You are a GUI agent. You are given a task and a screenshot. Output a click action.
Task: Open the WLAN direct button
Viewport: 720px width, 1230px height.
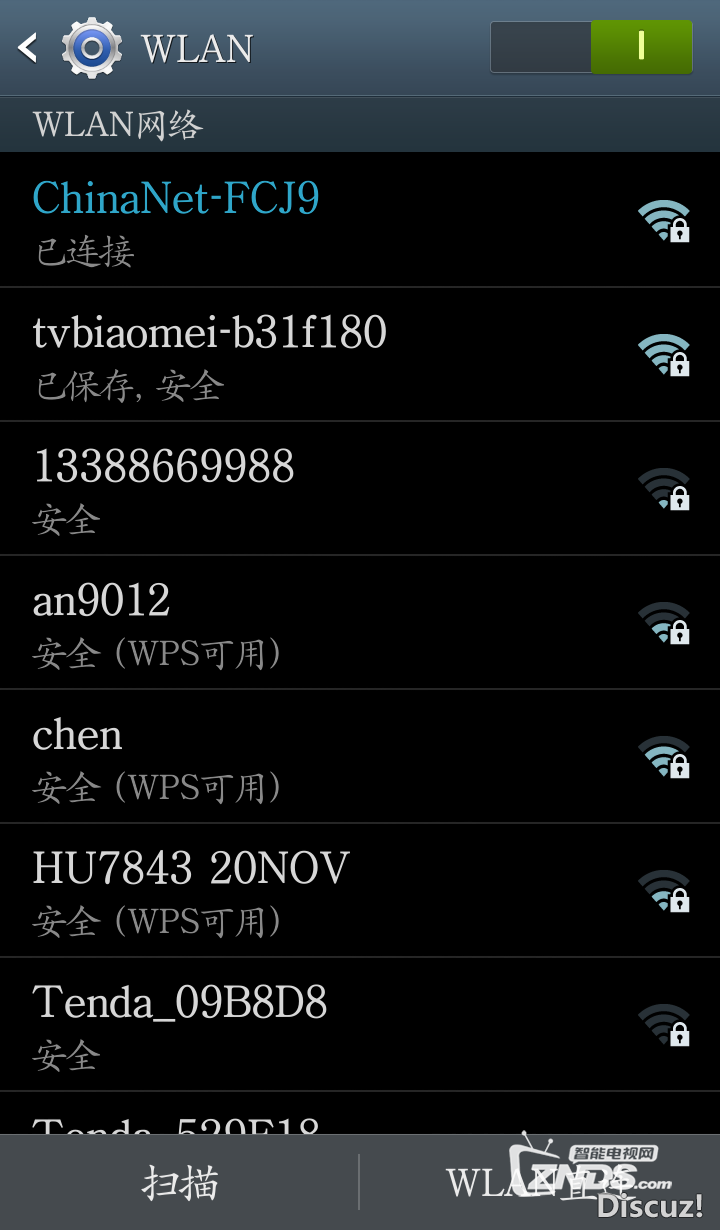(x=540, y=1183)
